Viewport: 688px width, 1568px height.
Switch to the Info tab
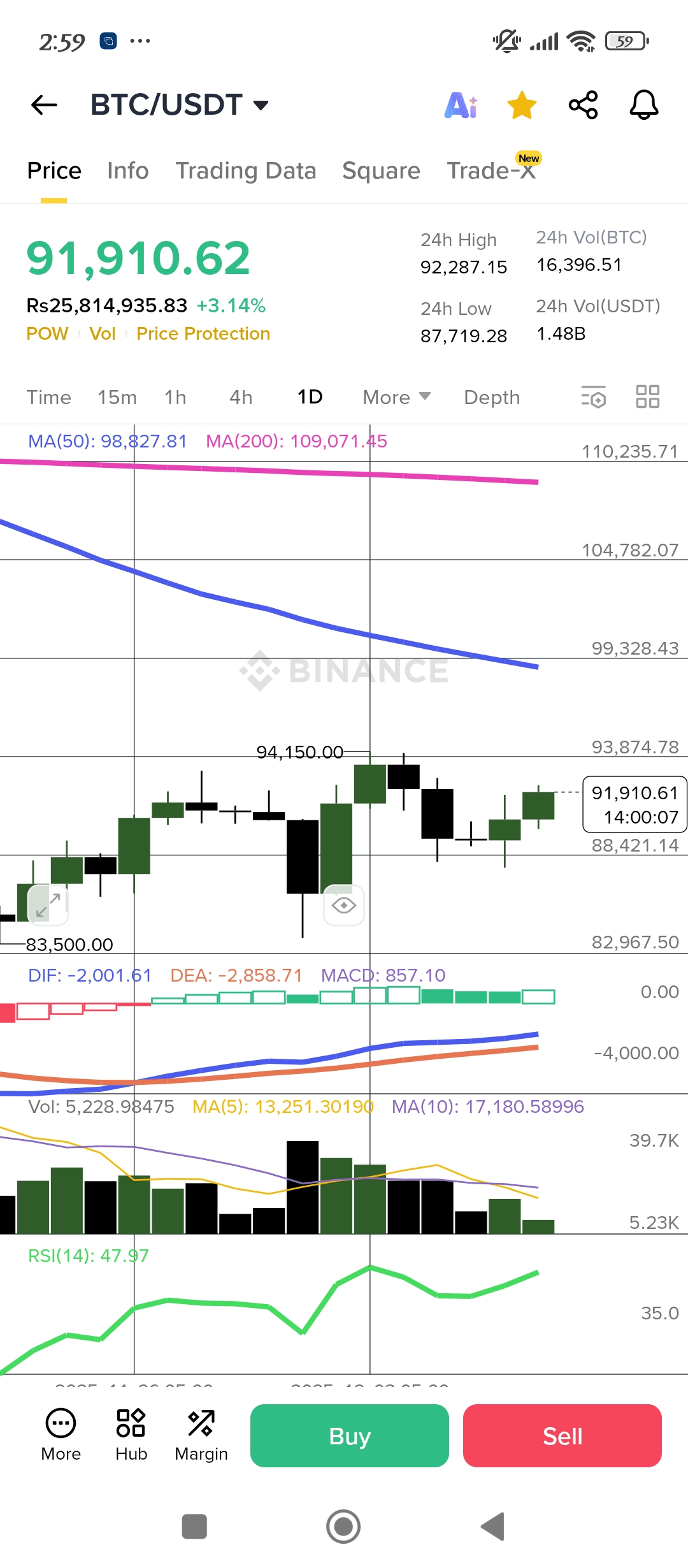click(127, 171)
